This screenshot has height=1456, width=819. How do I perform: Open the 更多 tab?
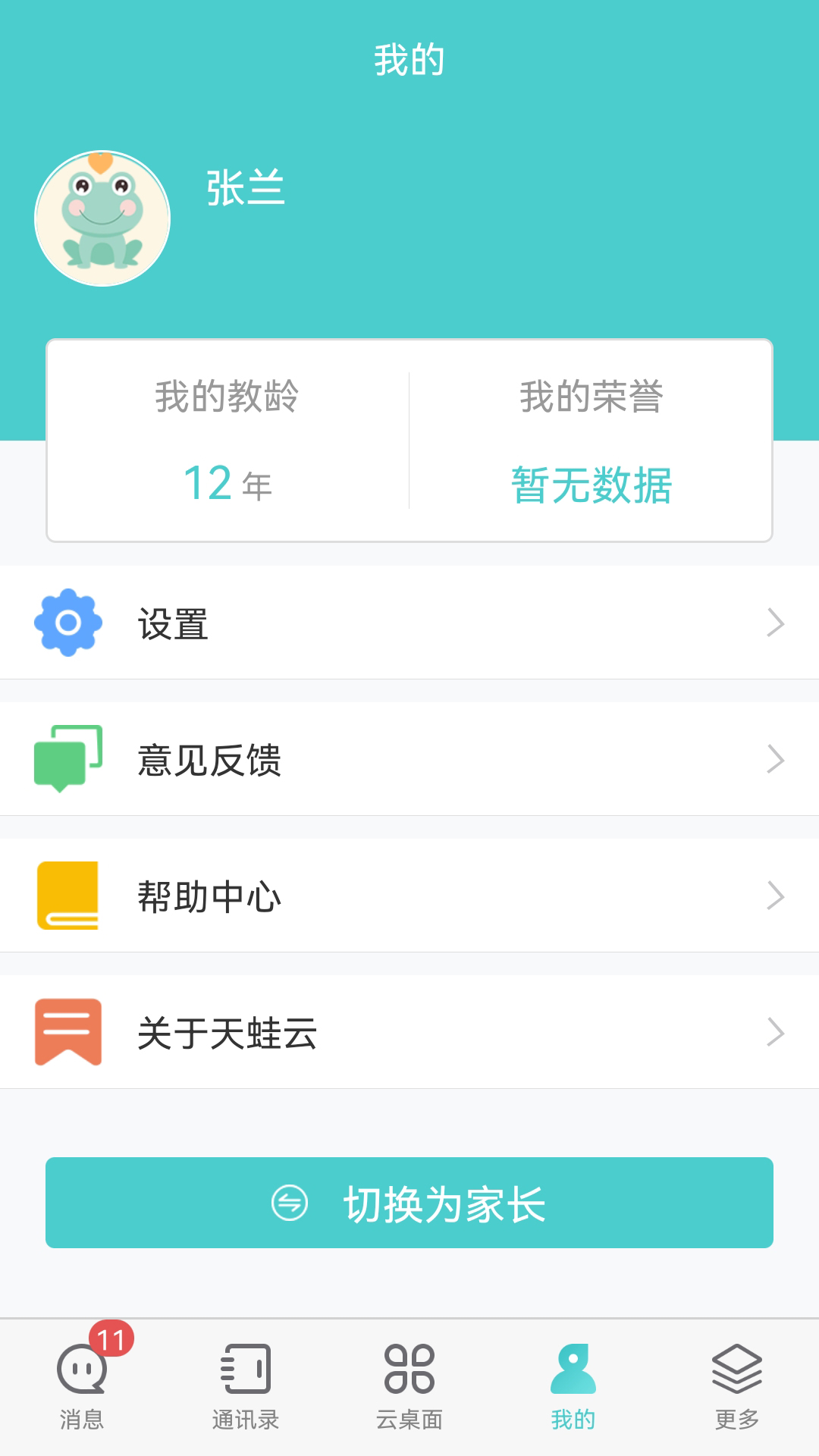(x=737, y=1386)
